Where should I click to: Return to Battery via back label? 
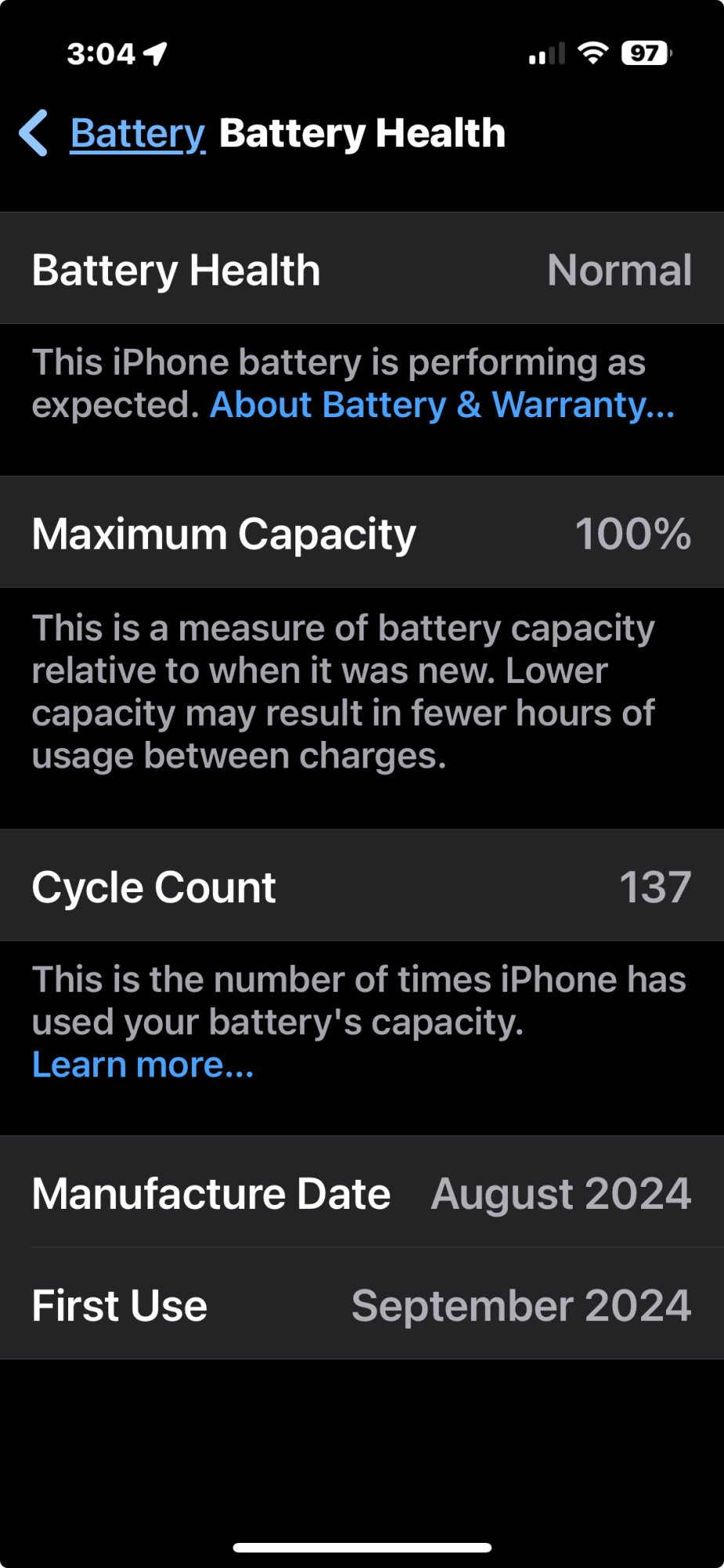coord(138,133)
